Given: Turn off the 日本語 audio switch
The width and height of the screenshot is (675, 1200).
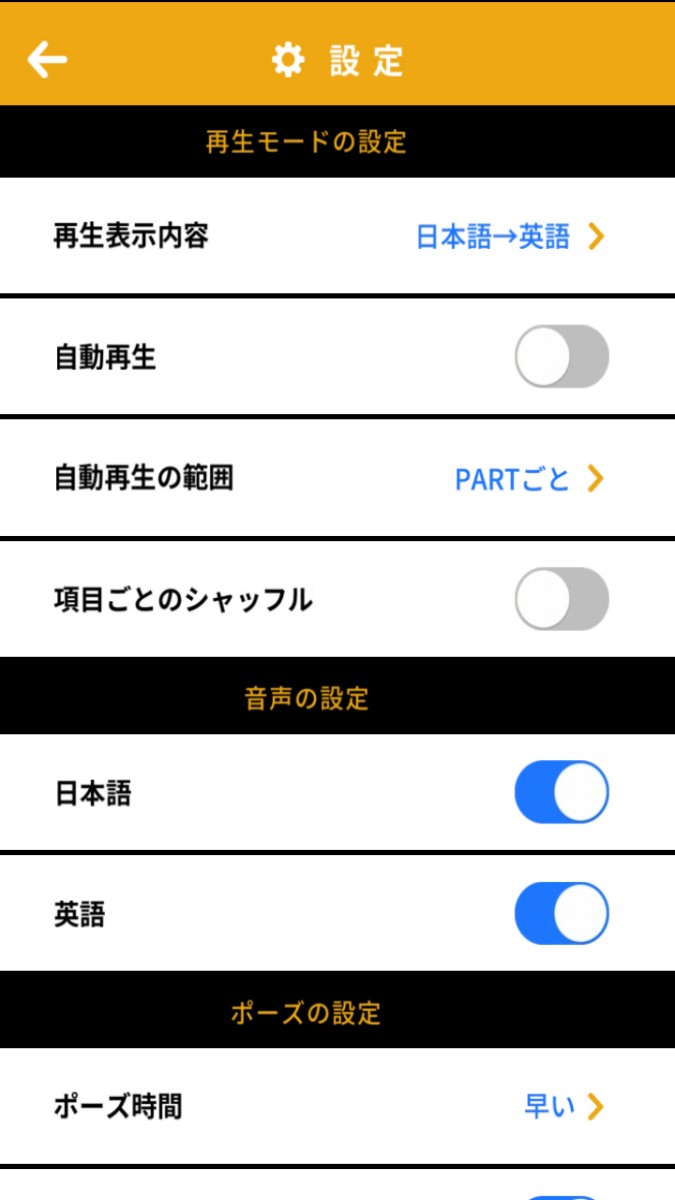Looking at the screenshot, I should pyautogui.click(x=562, y=792).
